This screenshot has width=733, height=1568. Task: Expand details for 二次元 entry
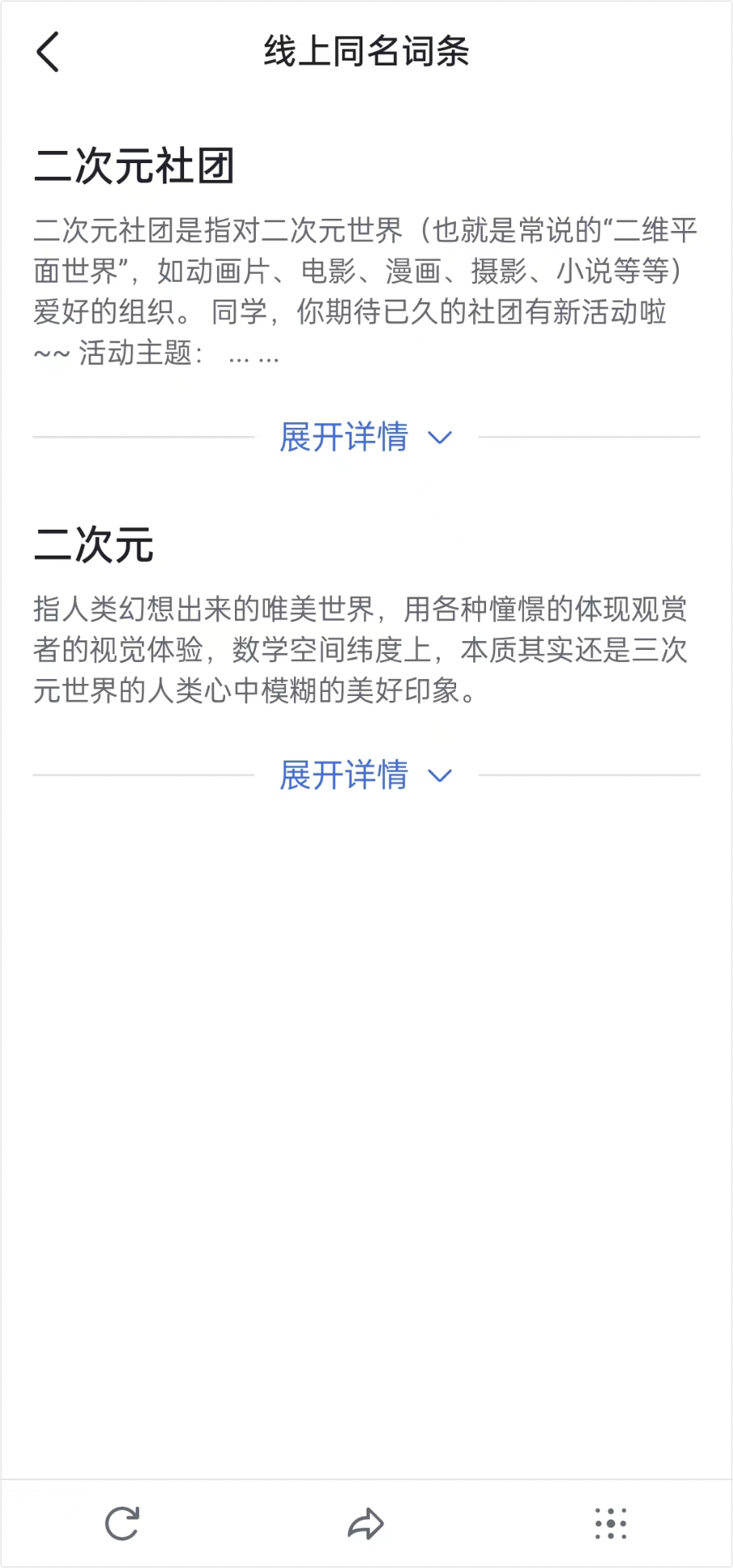tap(365, 775)
